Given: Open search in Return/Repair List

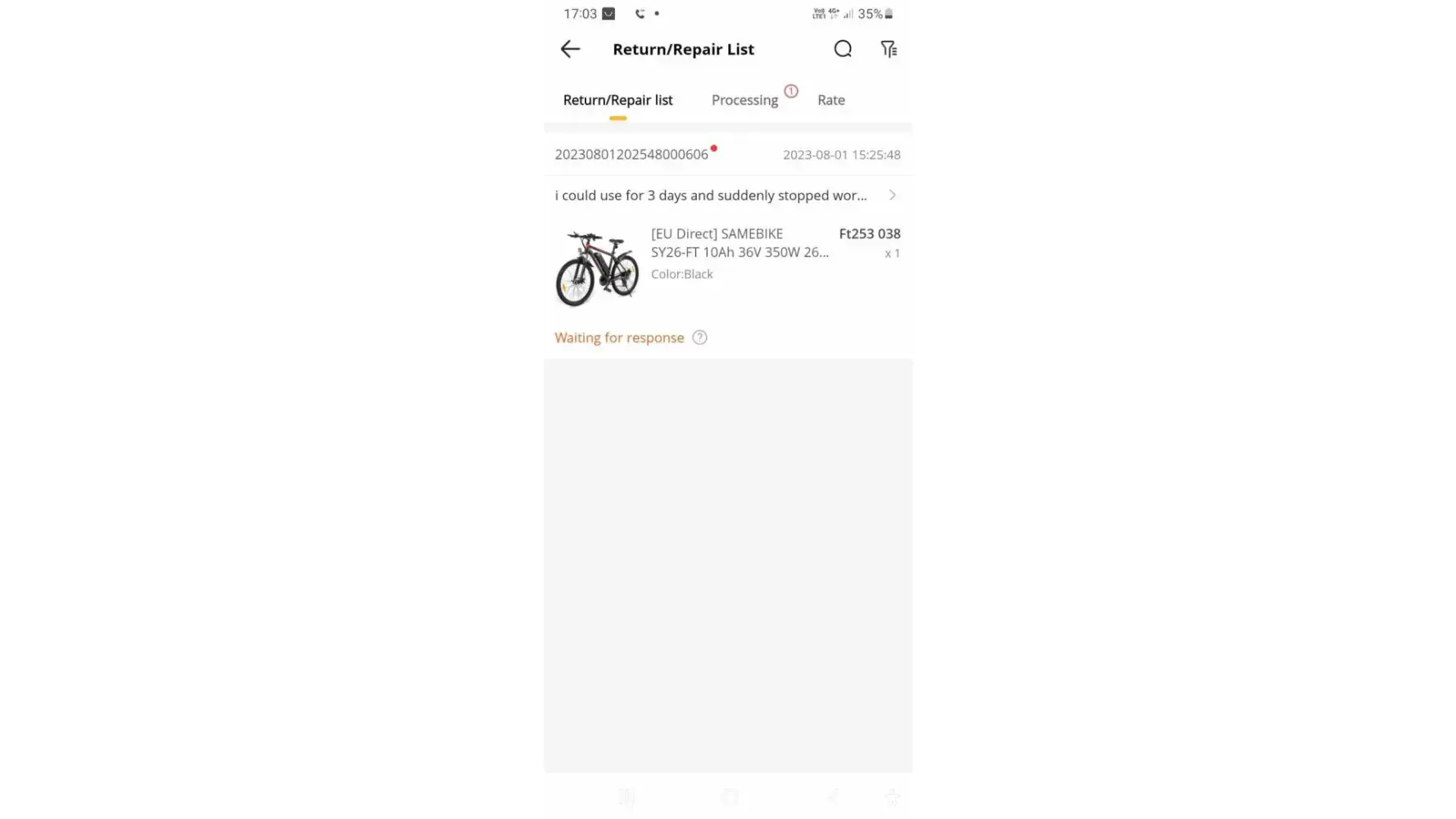Looking at the screenshot, I should 843,49.
